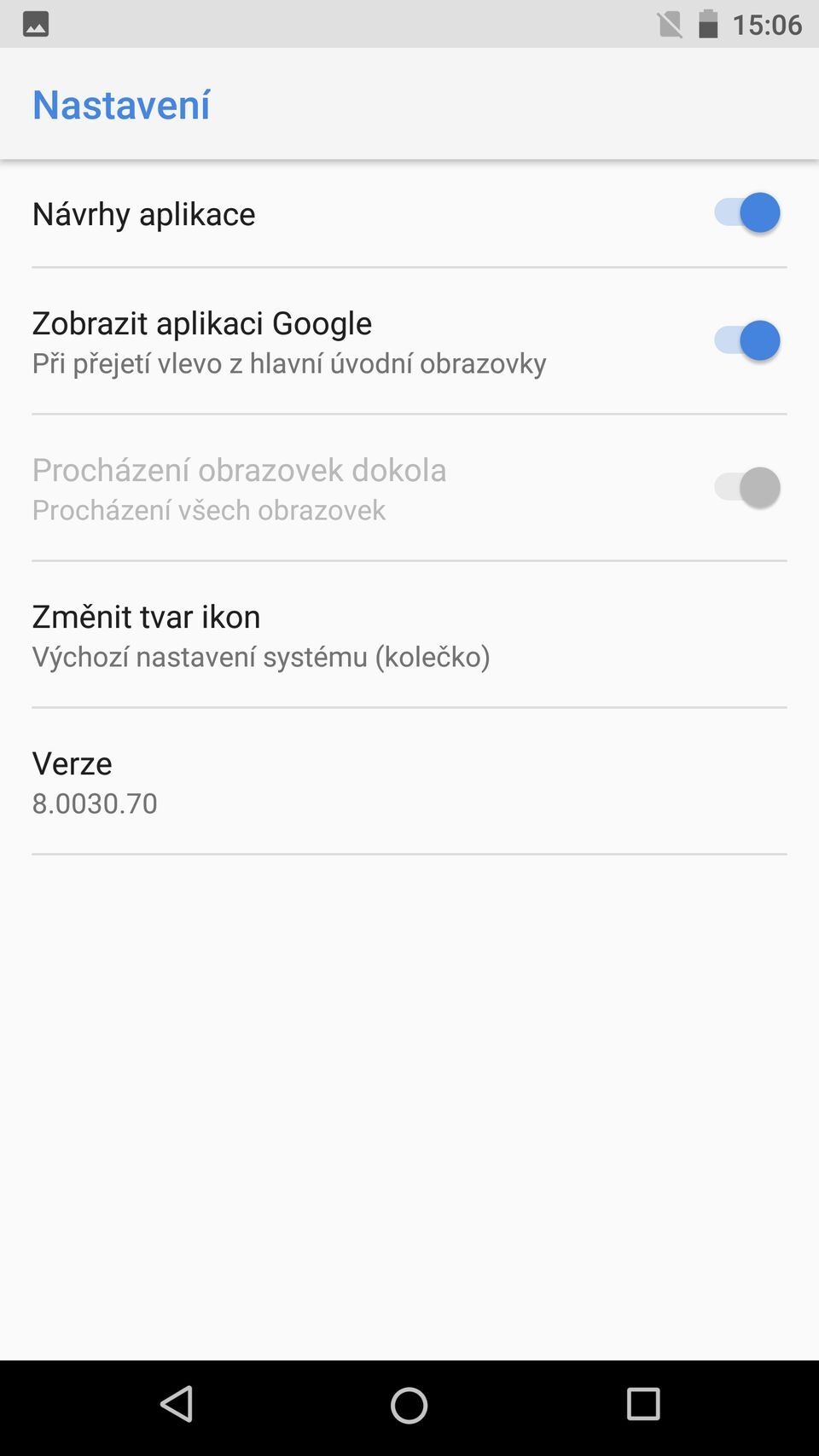Tap the Návrhy aplikace row label

[x=143, y=214]
